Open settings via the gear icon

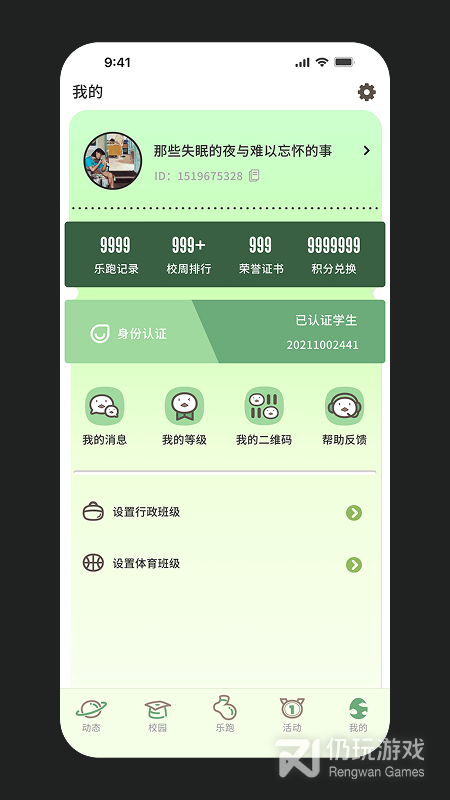(366, 92)
